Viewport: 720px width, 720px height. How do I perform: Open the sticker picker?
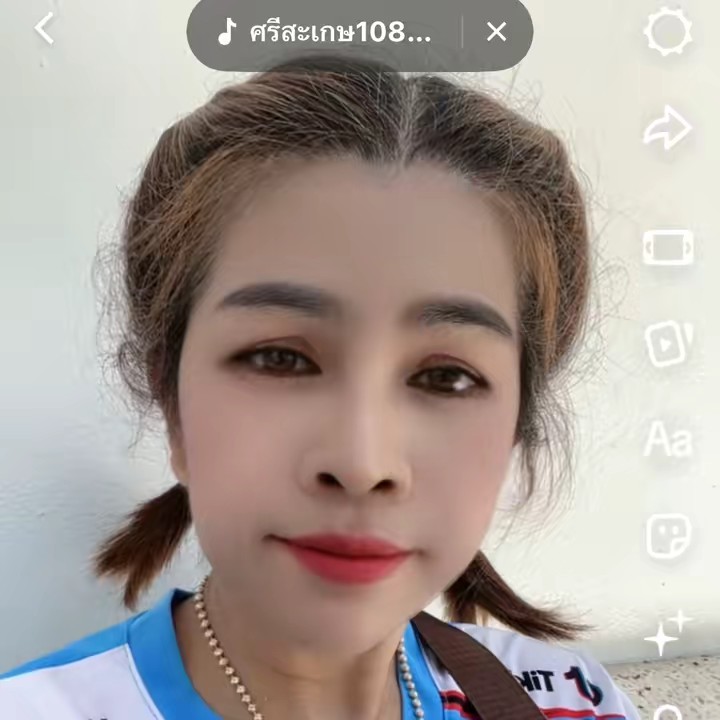tap(667, 536)
